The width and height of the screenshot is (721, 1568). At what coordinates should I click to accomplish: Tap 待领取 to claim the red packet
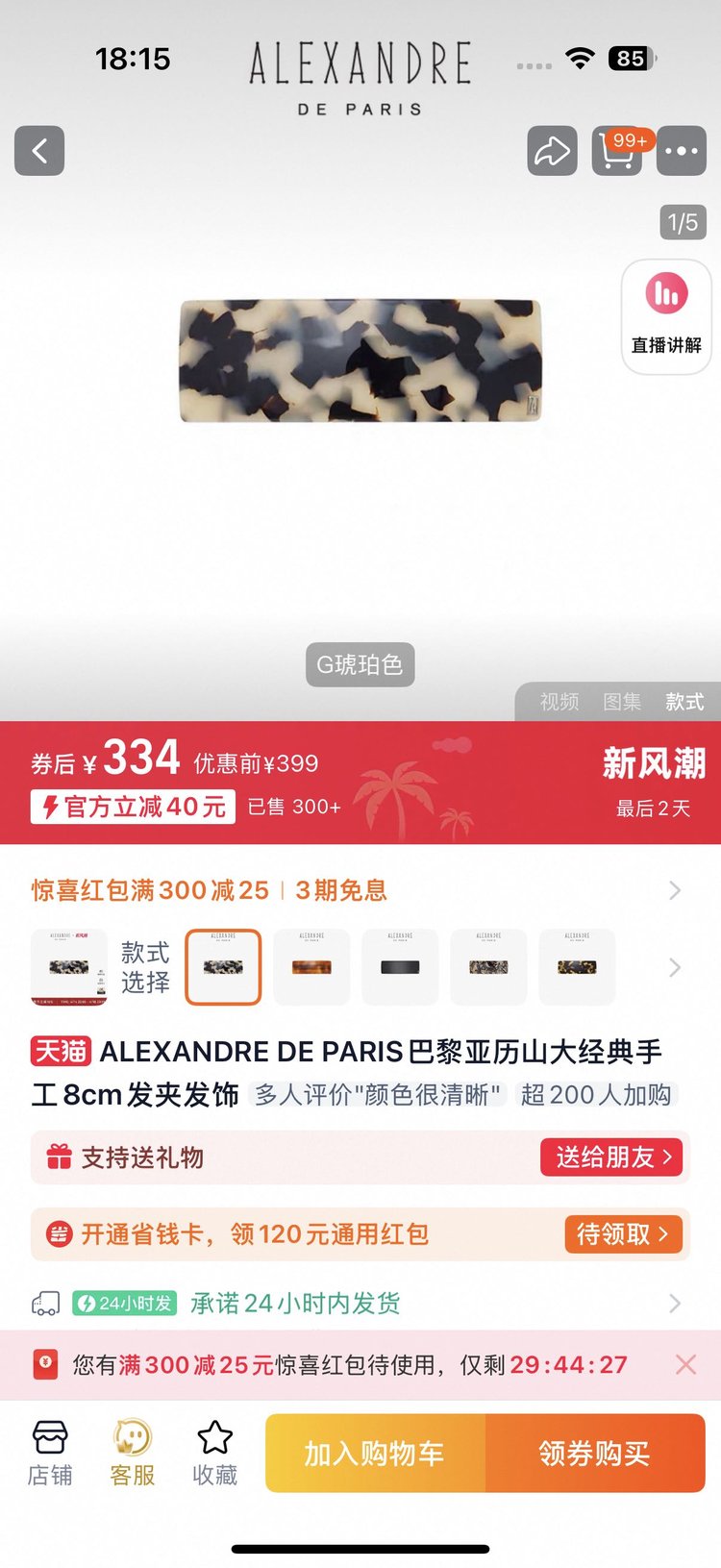(624, 1234)
